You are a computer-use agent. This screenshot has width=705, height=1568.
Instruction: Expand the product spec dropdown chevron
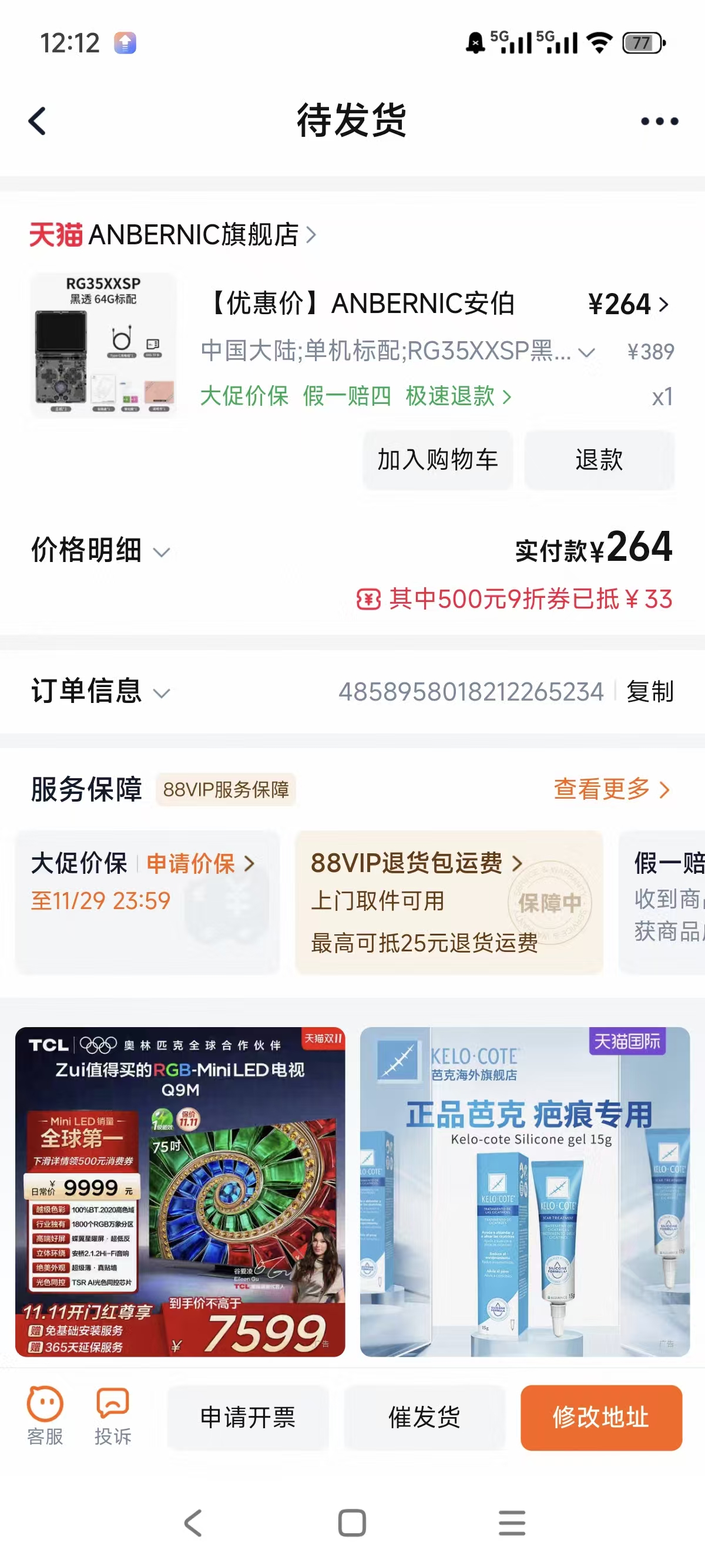point(586,352)
